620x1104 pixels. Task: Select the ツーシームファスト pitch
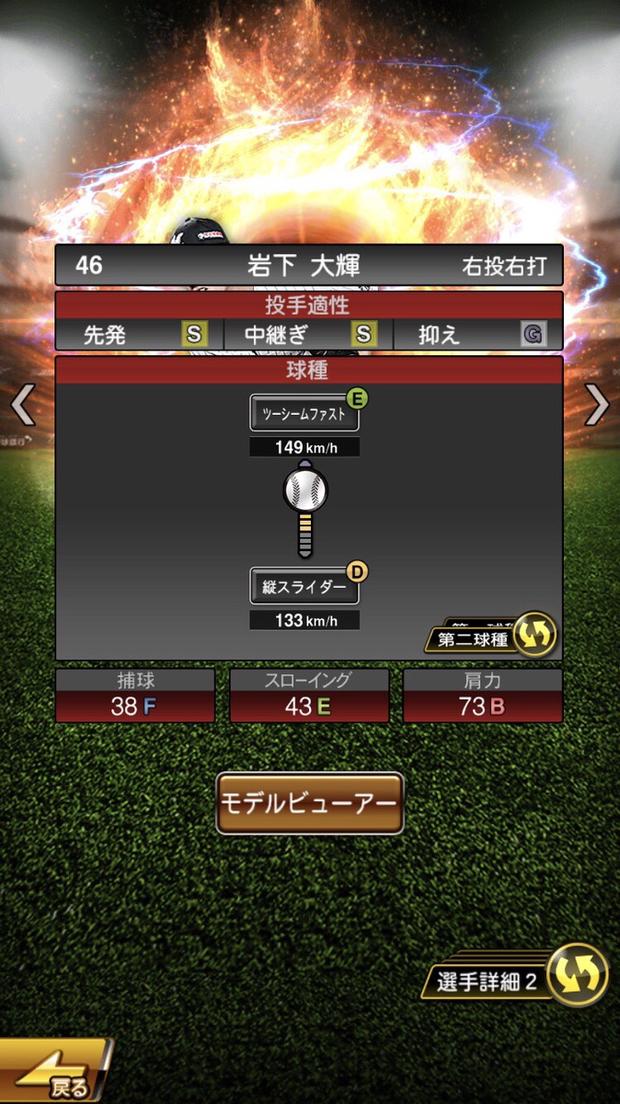(304, 412)
